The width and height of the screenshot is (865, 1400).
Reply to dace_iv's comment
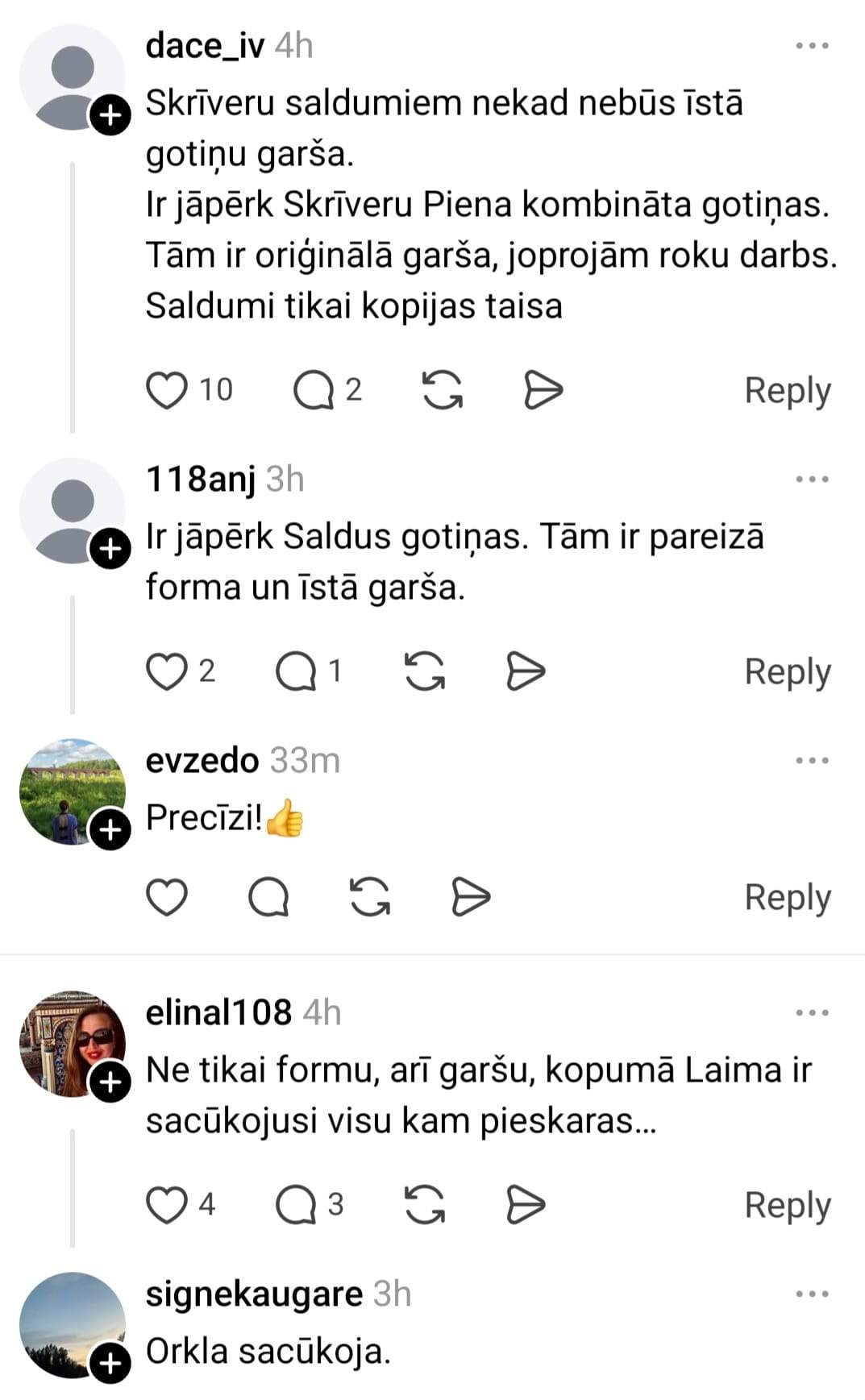click(787, 391)
